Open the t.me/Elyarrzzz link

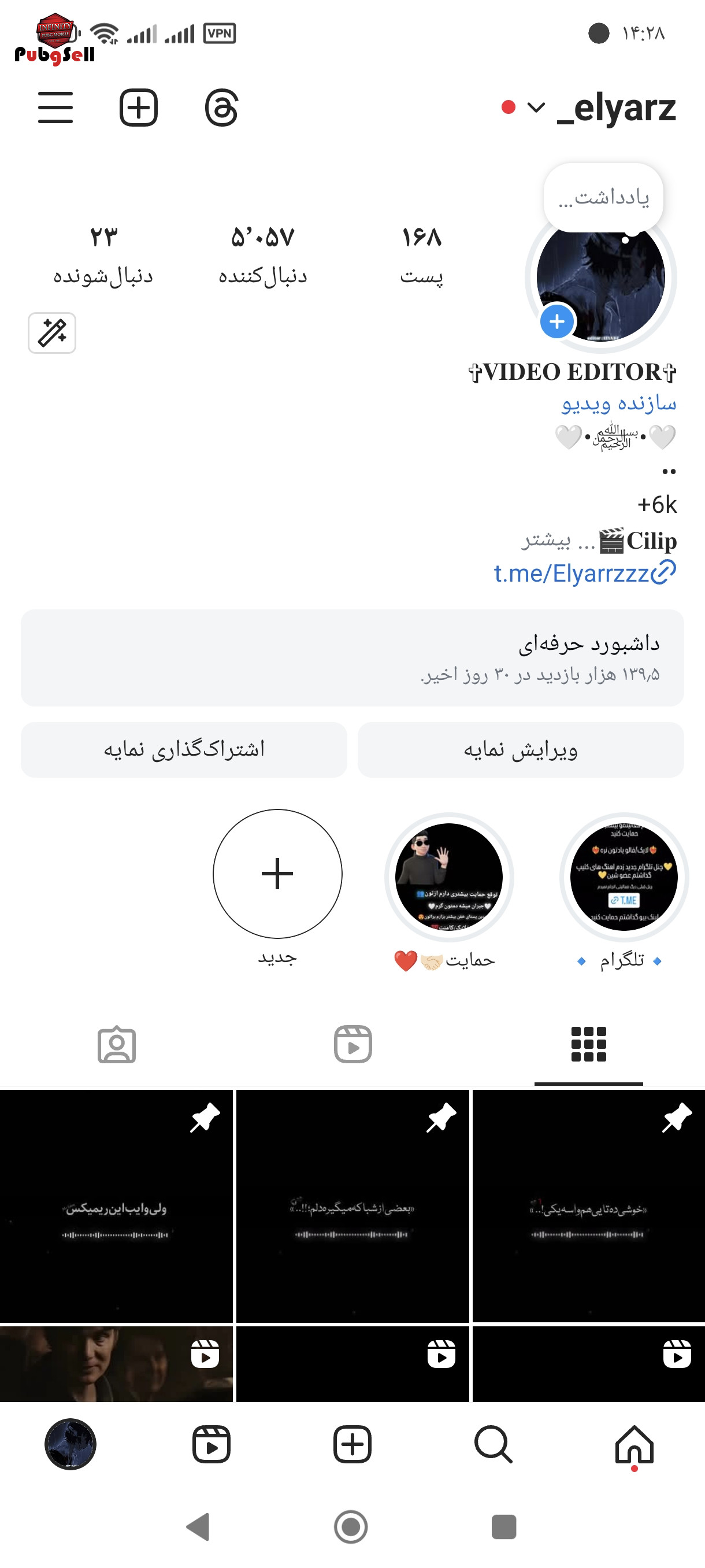coord(585,573)
